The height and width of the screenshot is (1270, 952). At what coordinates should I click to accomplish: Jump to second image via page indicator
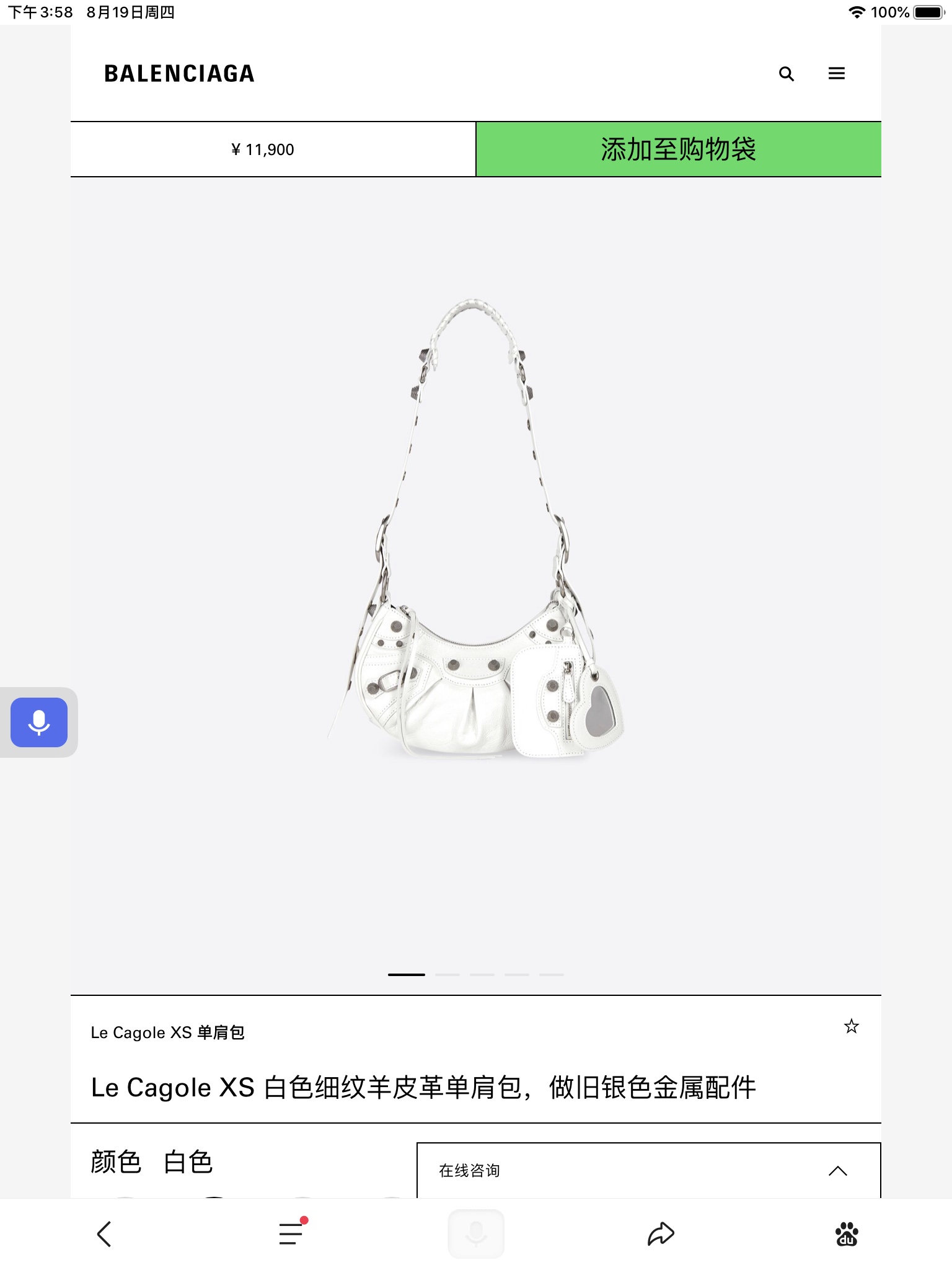447,975
